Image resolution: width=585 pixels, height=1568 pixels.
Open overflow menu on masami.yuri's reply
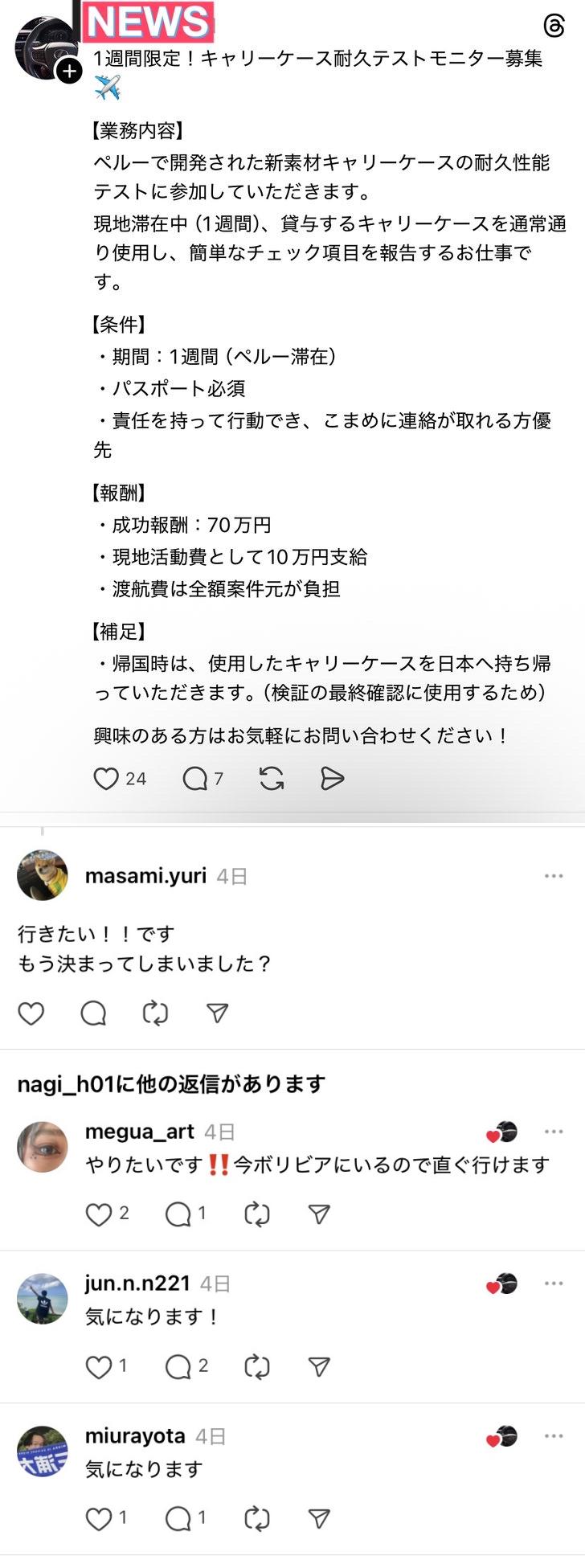click(x=554, y=875)
